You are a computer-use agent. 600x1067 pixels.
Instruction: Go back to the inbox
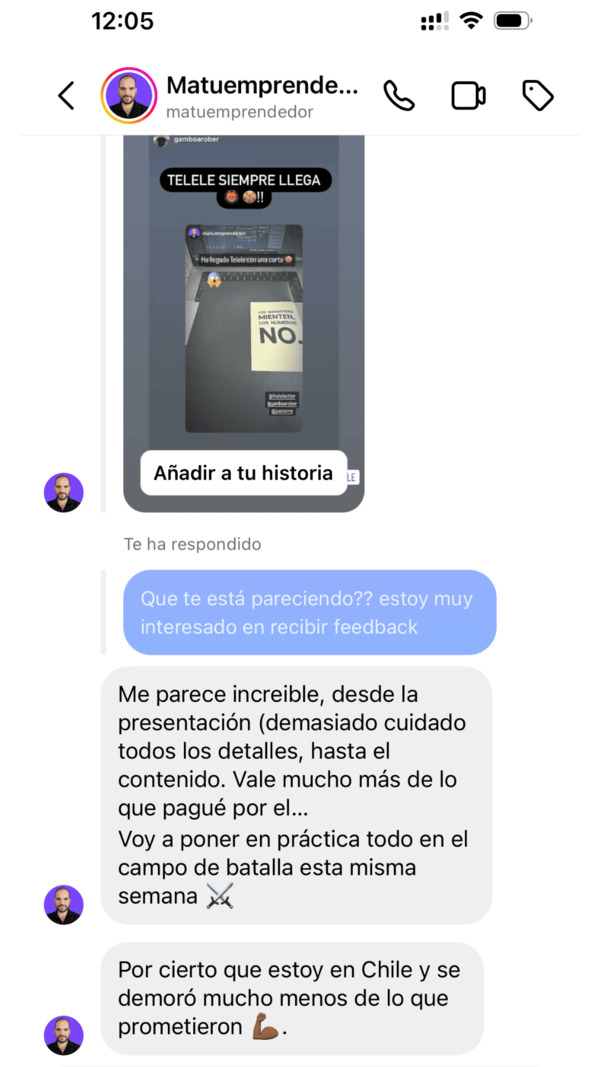tap(66, 96)
